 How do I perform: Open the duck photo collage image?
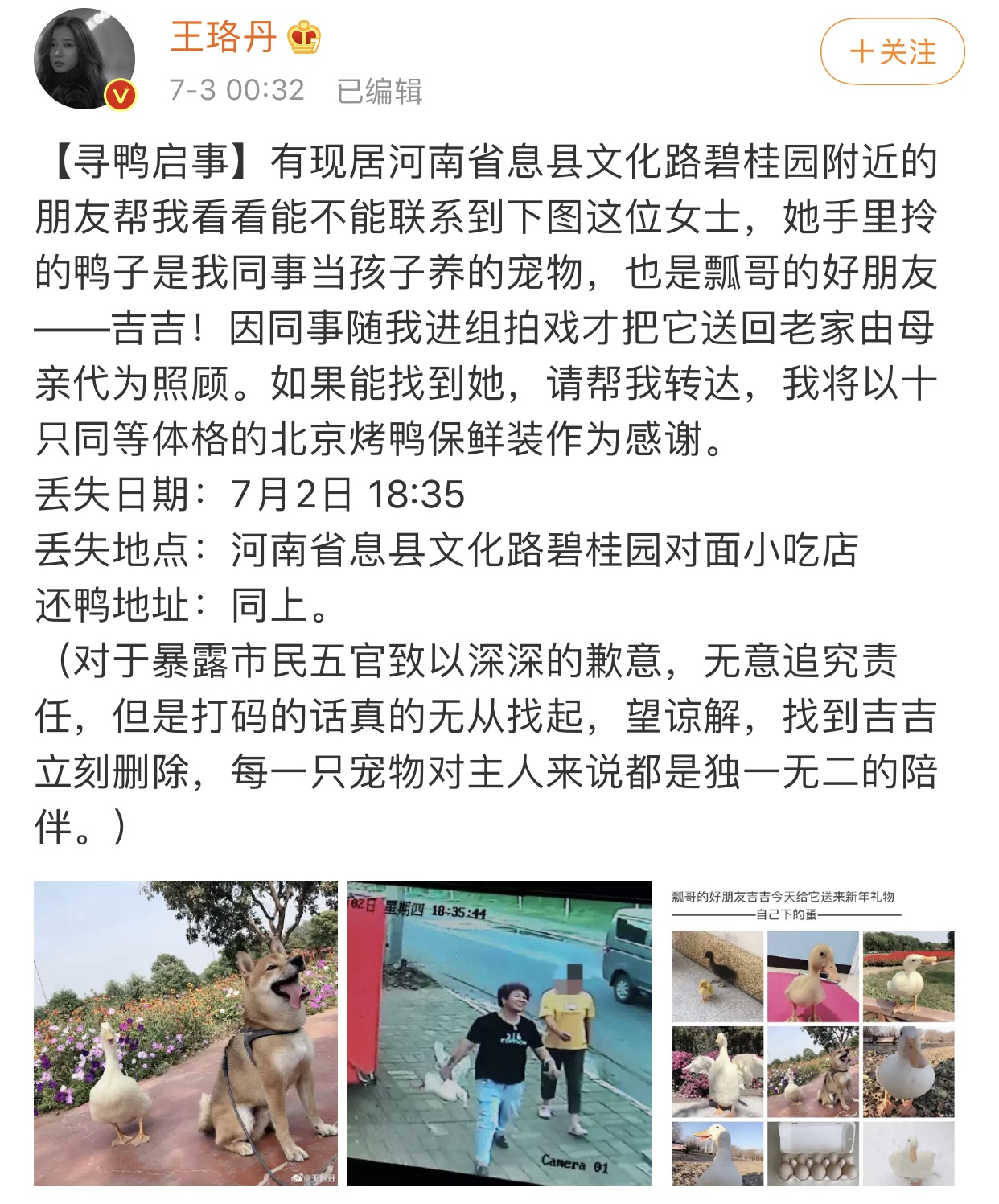click(812, 1033)
